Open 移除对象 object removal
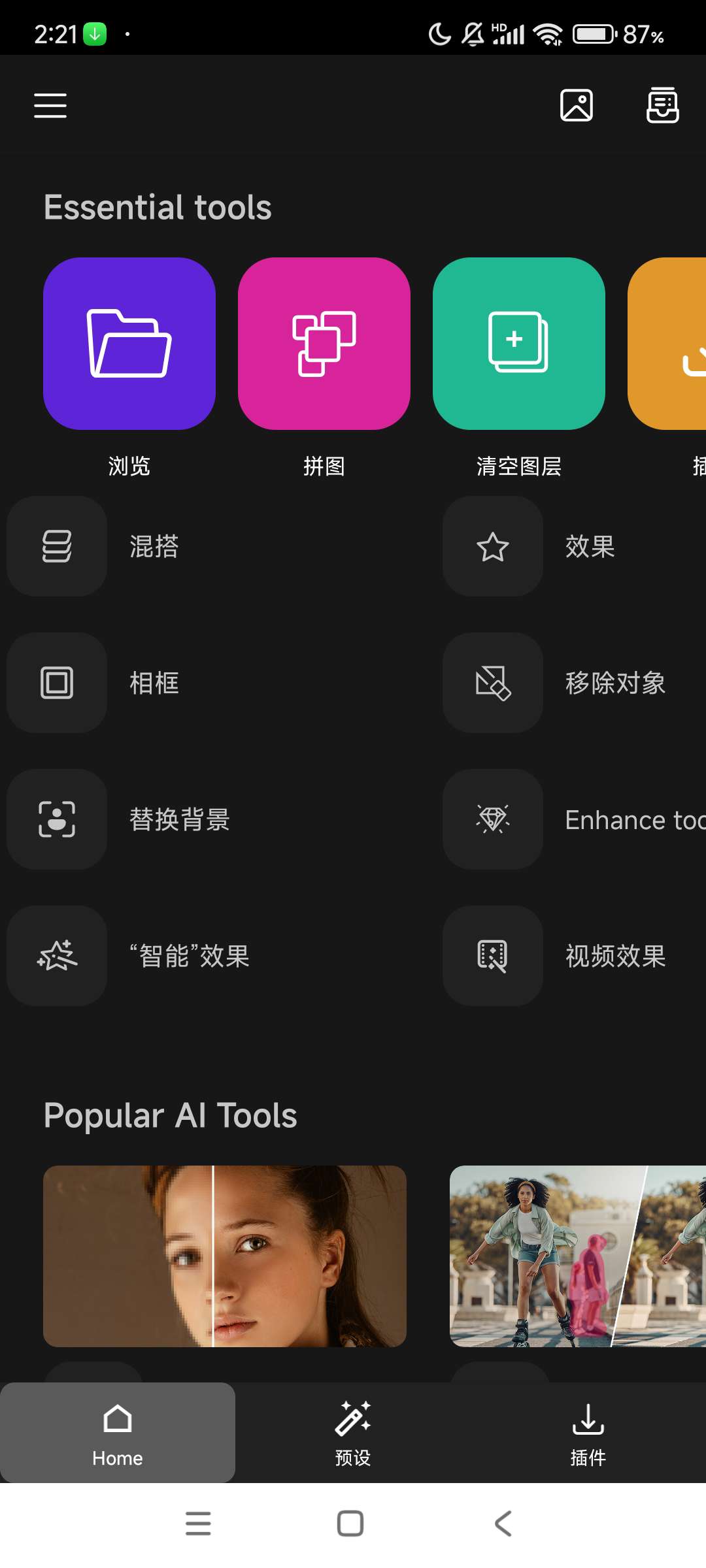706x1568 pixels. (493, 683)
